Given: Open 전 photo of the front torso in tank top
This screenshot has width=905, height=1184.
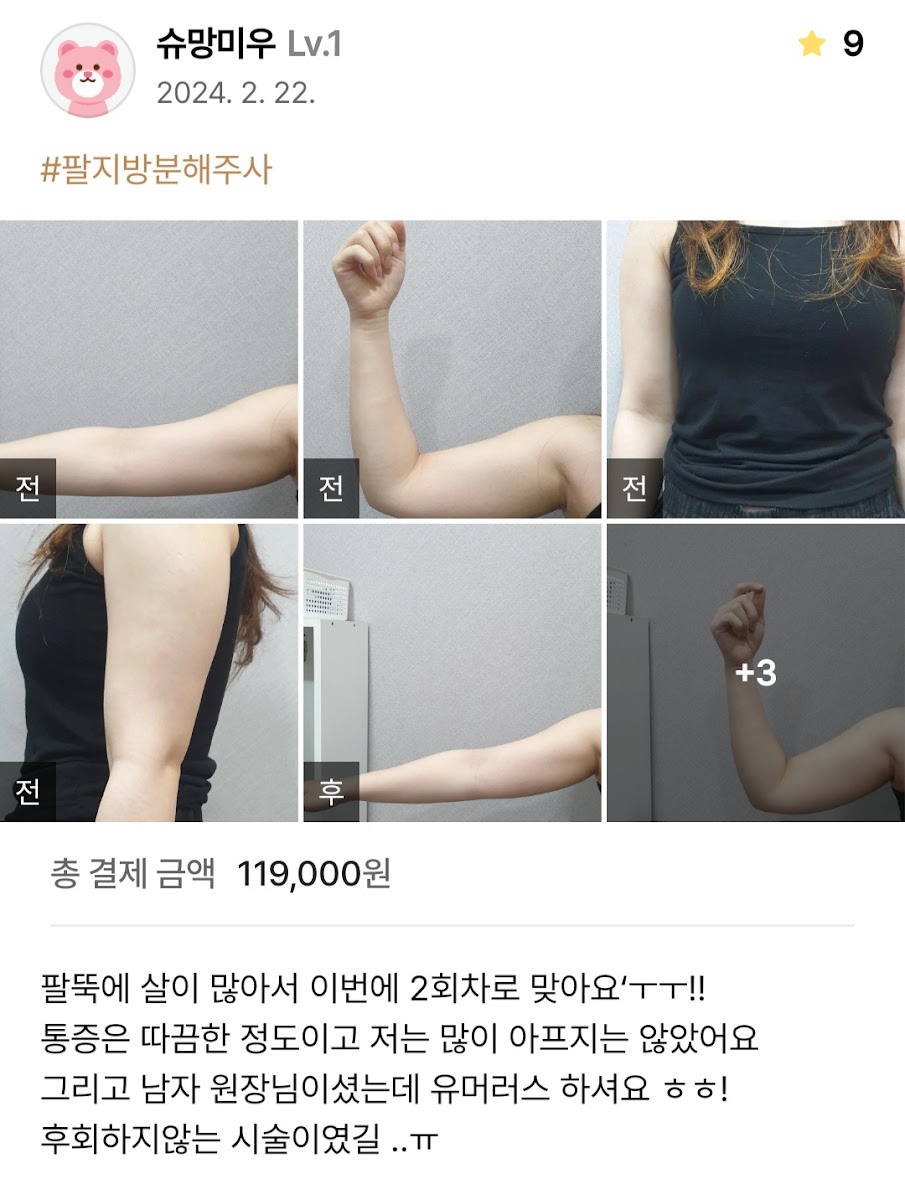Looking at the screenshot, I should (755, 369).
